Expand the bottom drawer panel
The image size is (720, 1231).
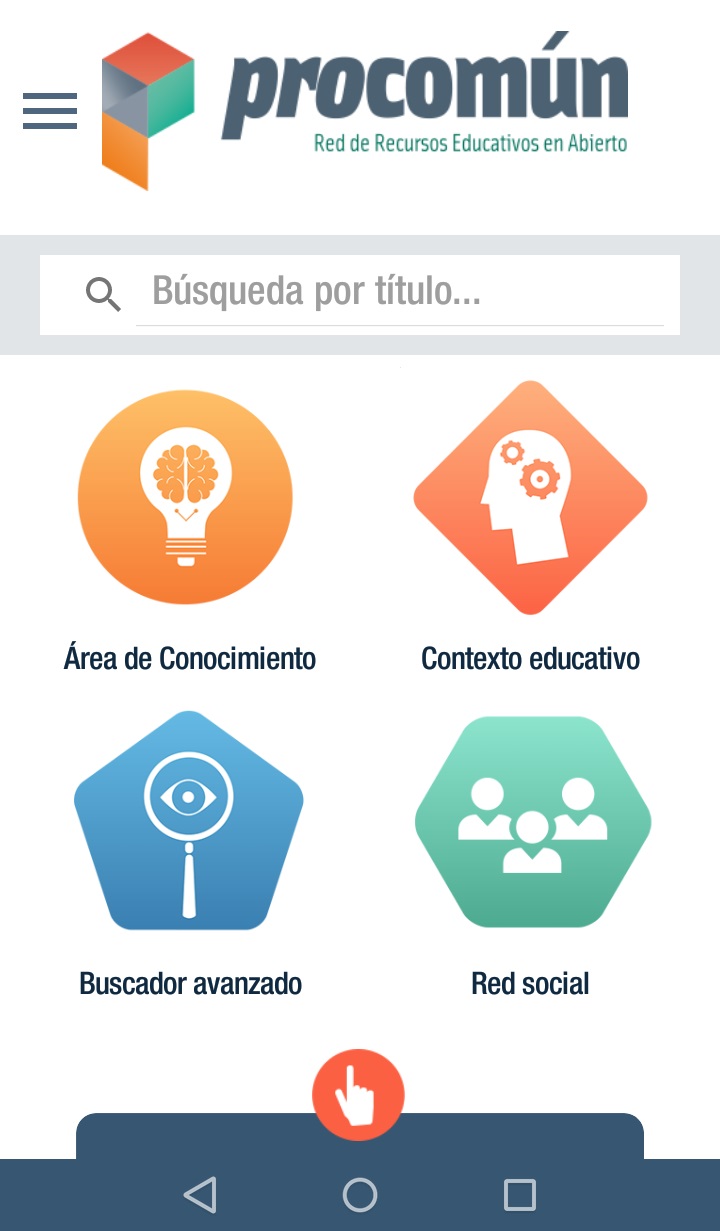(x=359, y=1094)
